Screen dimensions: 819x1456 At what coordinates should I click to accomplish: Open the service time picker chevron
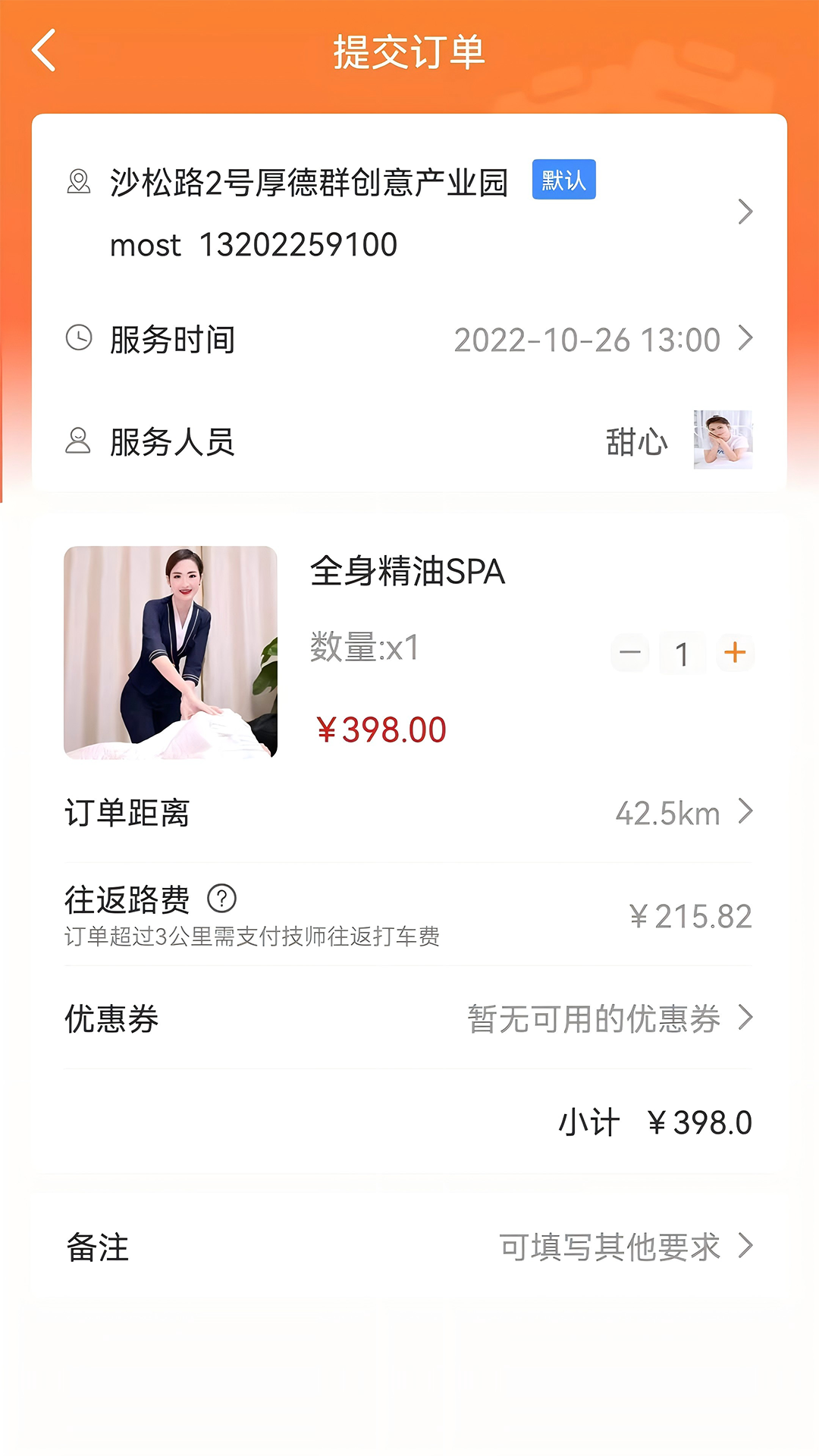click(x=747, y=339)
